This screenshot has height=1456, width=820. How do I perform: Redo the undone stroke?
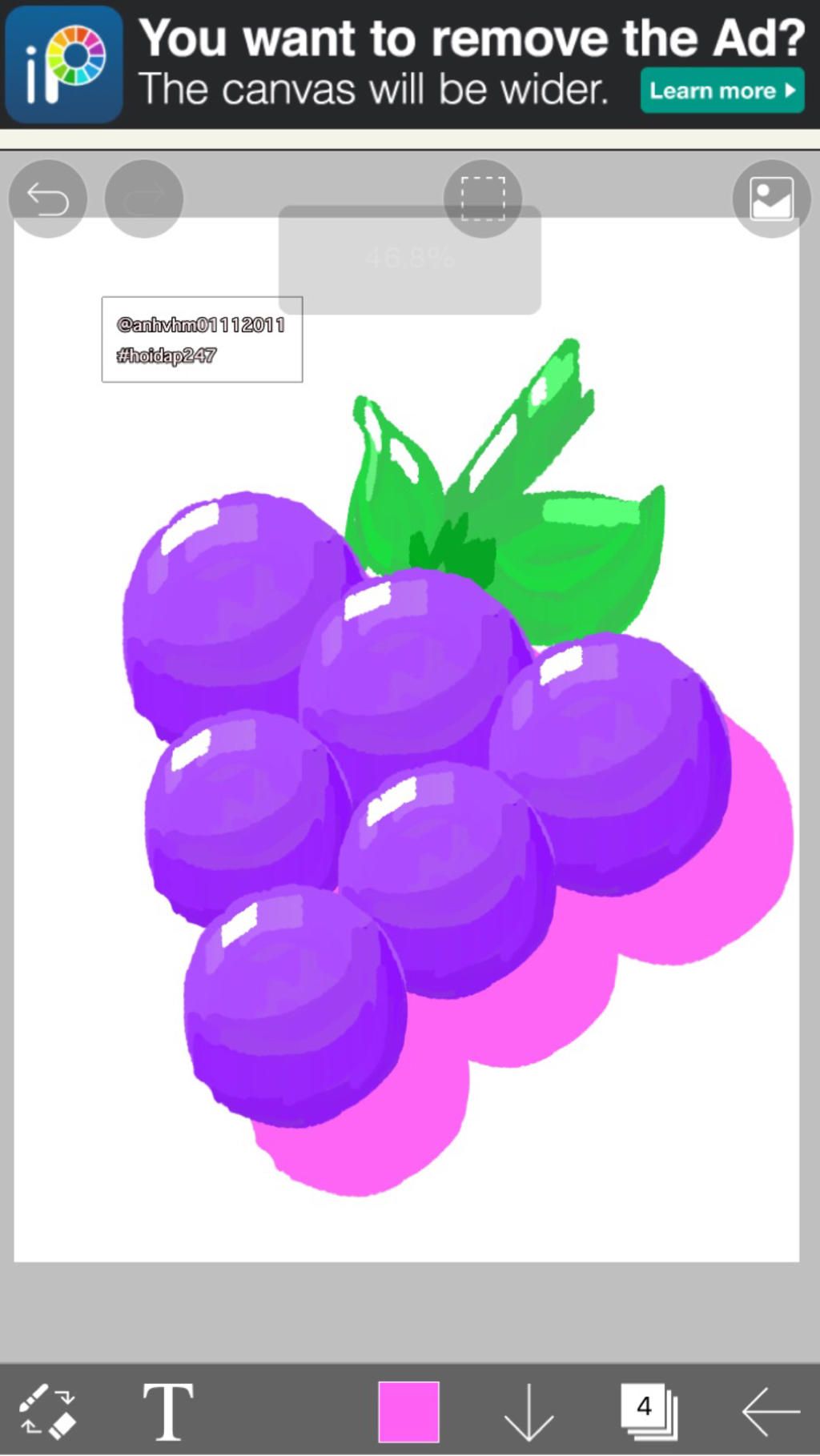pos(144,199)
